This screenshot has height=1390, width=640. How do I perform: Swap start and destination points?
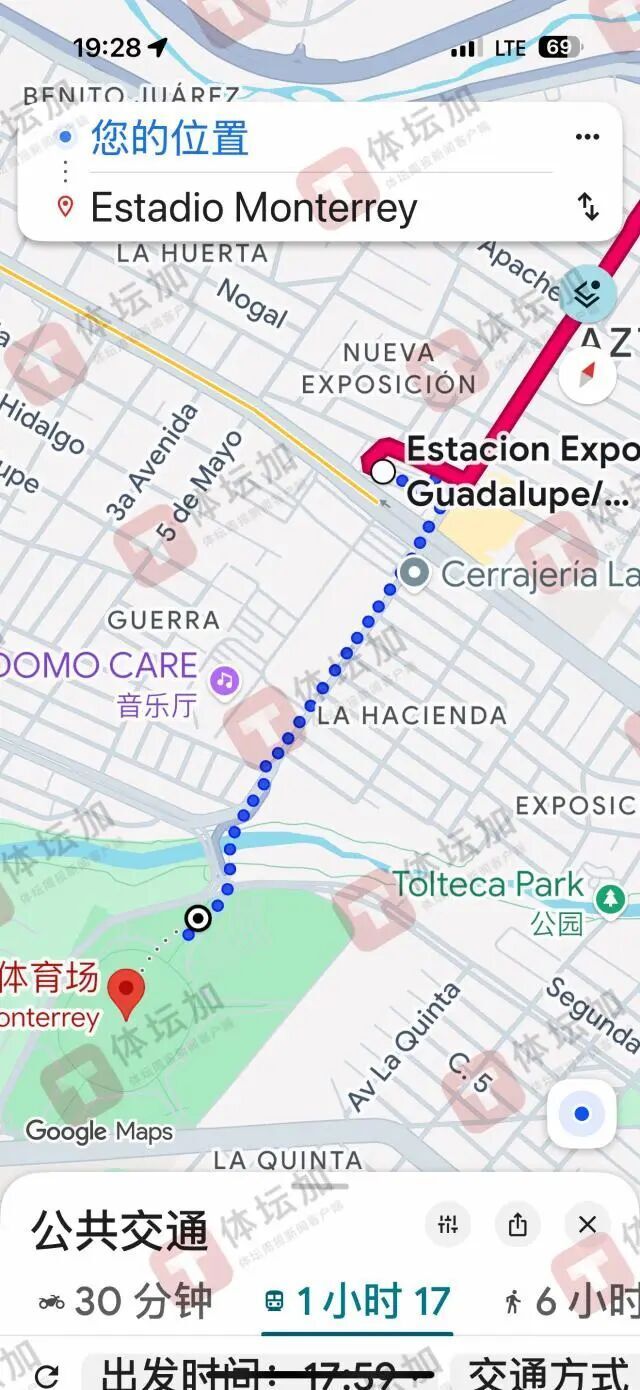click(x=588, y=208)
